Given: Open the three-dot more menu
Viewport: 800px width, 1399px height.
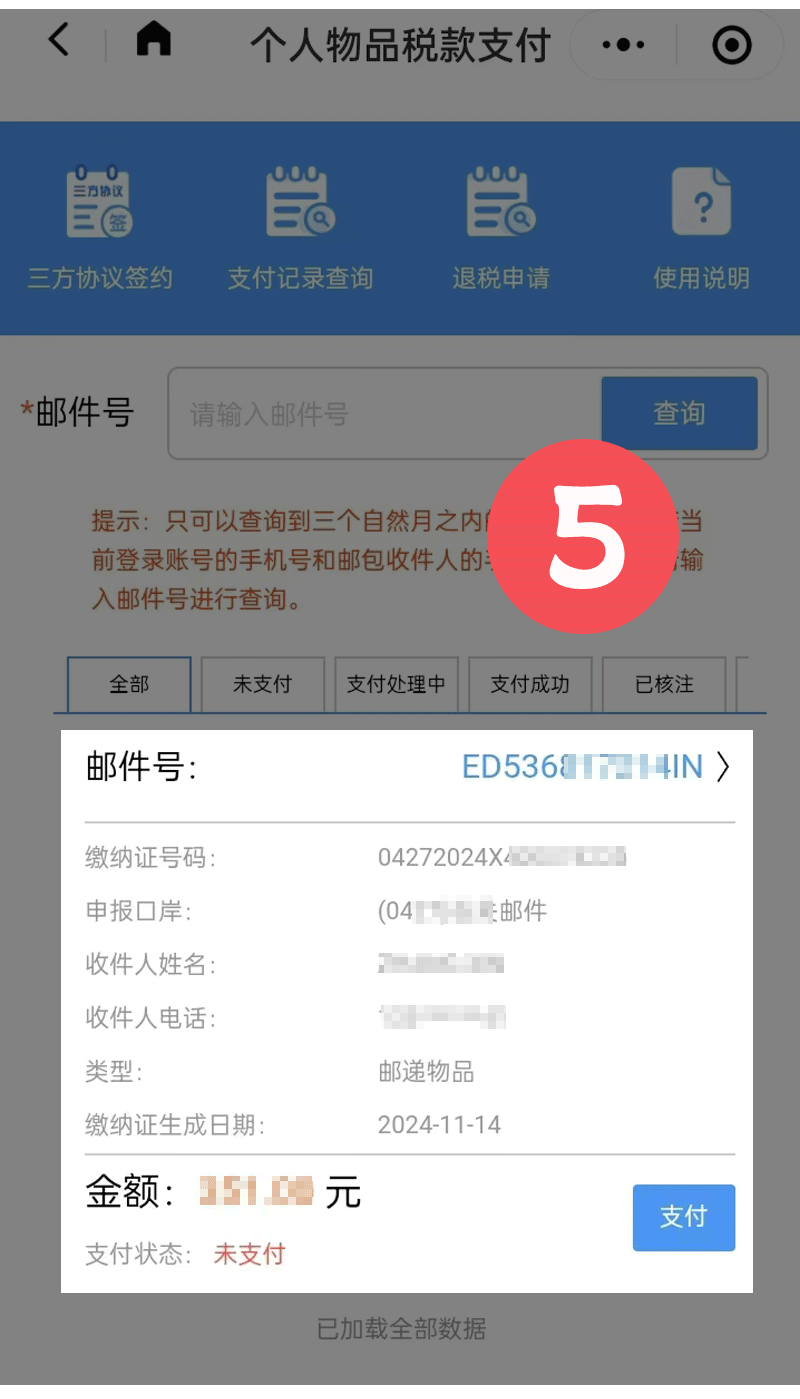Looking at the screenshot, I should (623, 45).
